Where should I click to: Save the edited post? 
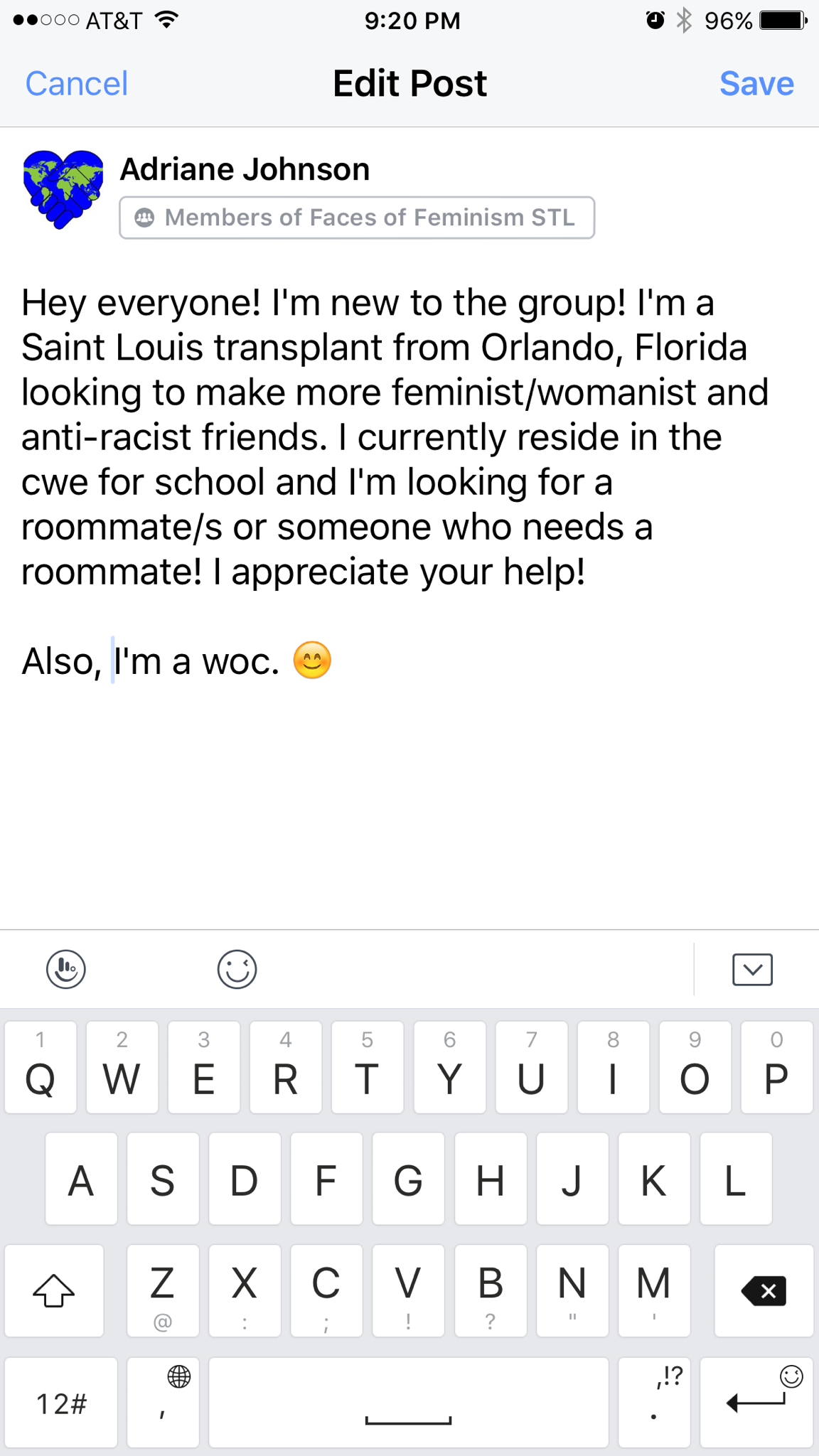click(x=756, y=84)
